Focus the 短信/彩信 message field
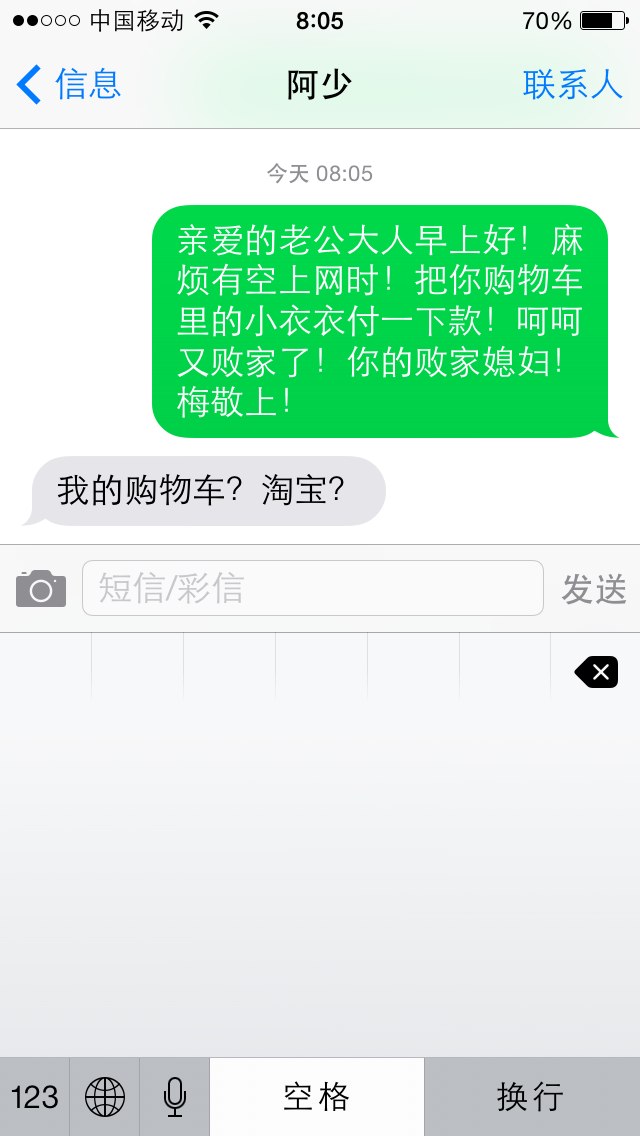This screenshot has width=640, height=1136. coord(312,588)
